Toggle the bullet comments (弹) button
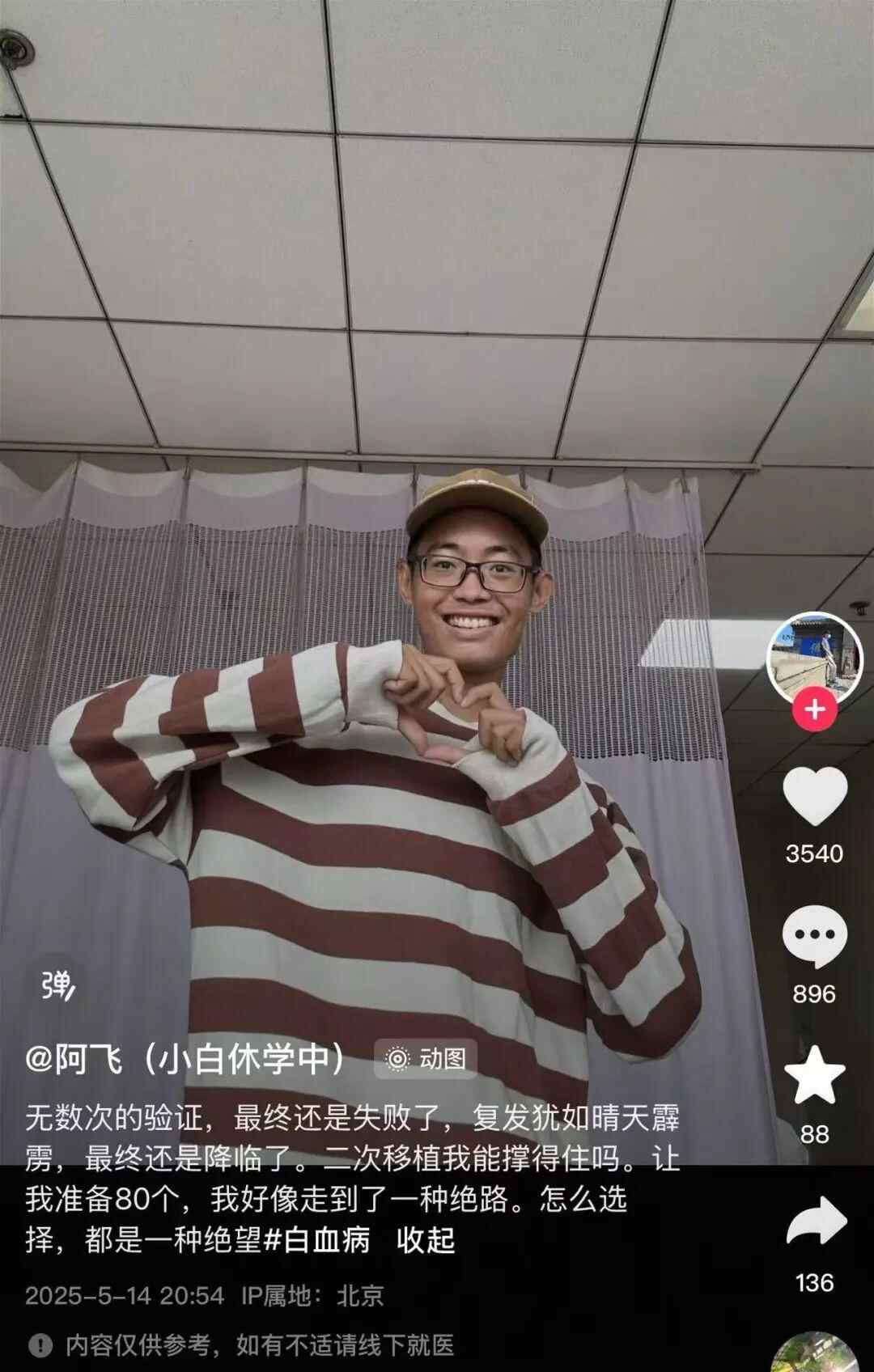This screenshot has width=874, height=1372. 57,986
